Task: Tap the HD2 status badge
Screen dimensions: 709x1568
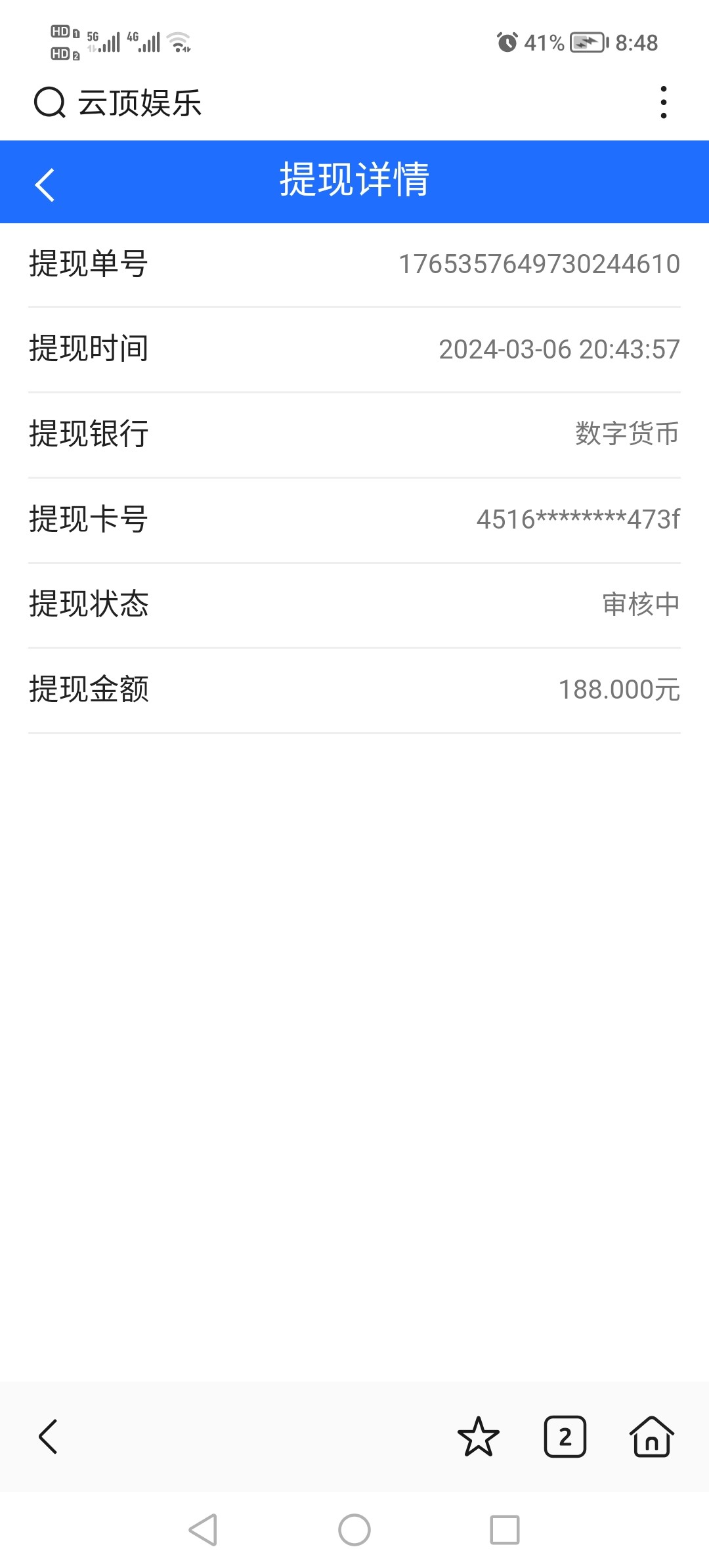Action: pyautogui.click(x=61, y=53)
